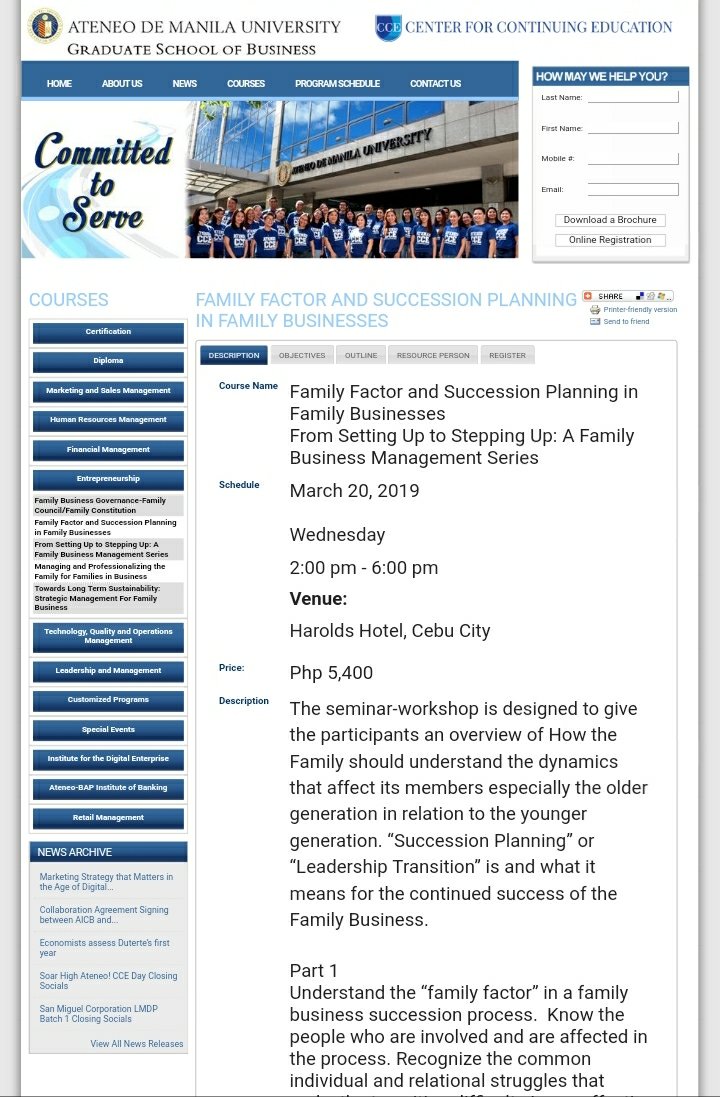This screenshot has width=720, height=1097.
Task: Tap Send to friend link
Action: coord(626,322)
